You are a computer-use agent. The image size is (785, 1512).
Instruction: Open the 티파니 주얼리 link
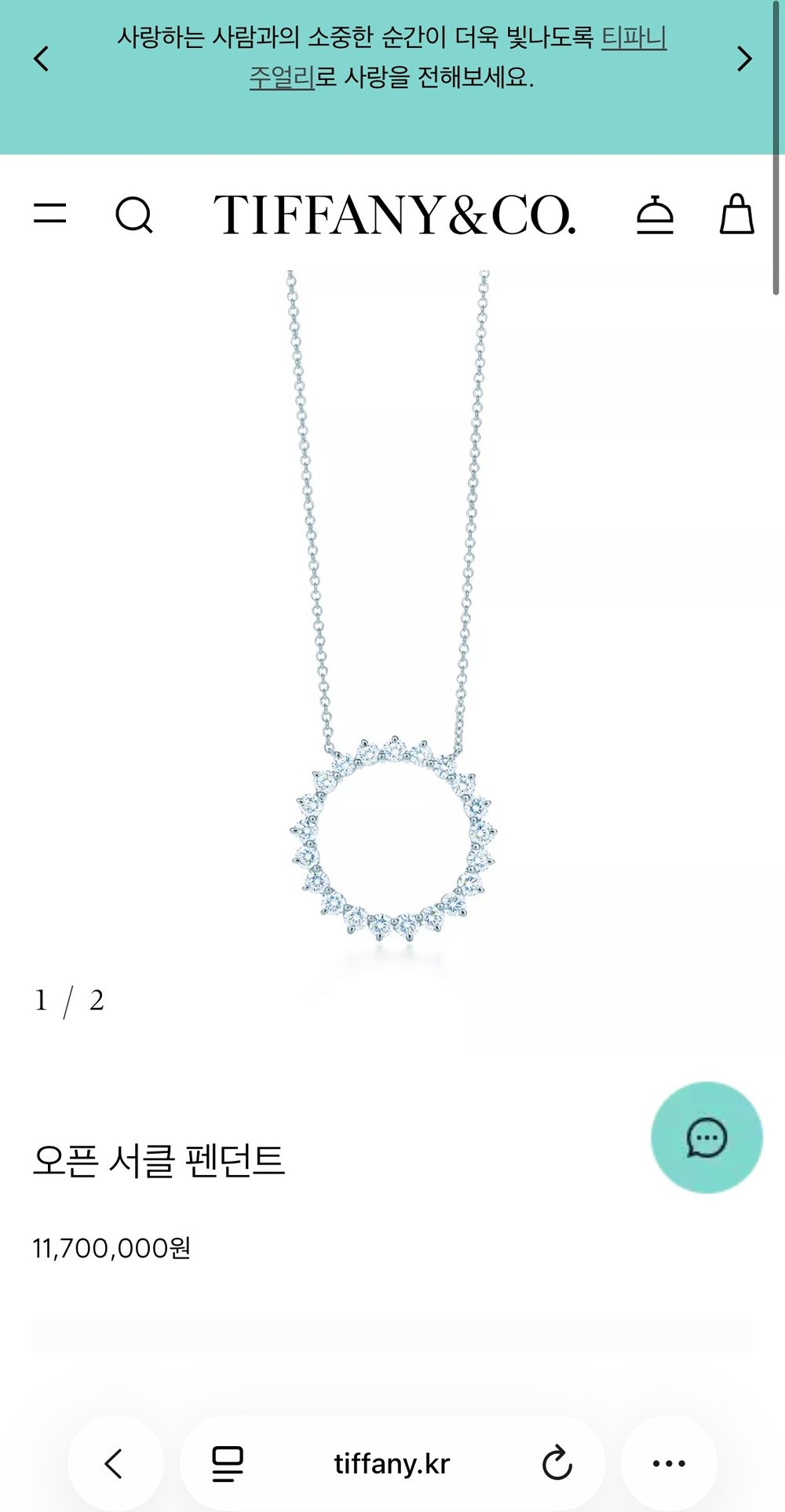tap(633, 37)
